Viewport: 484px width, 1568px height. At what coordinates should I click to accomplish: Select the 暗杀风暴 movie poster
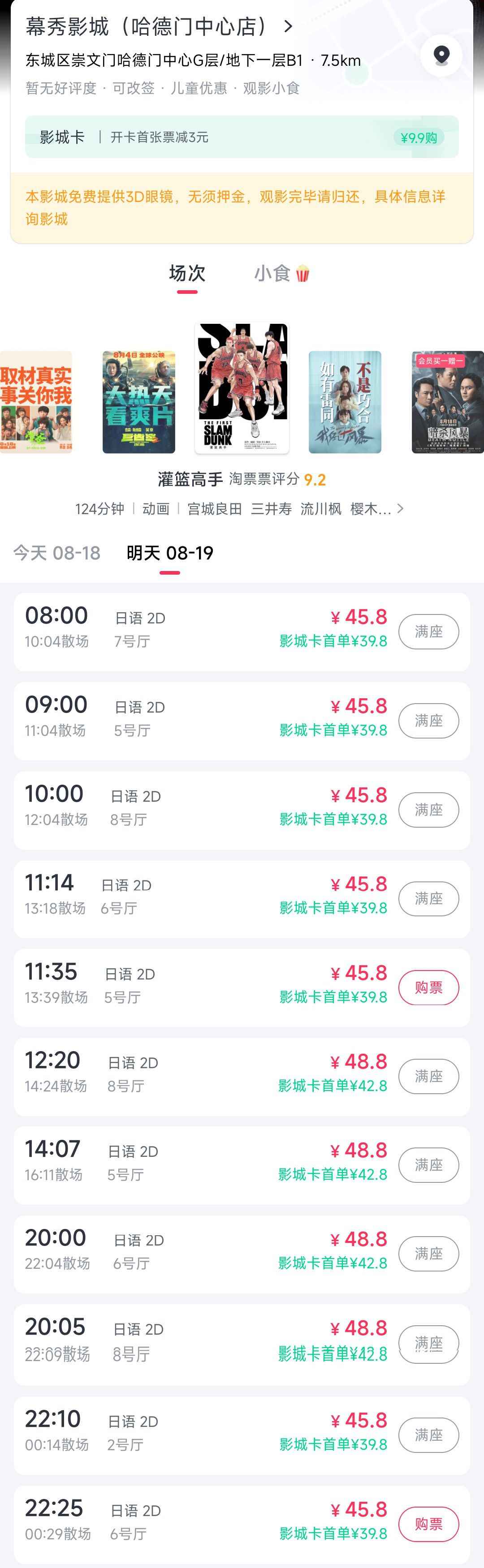(447, 402)
